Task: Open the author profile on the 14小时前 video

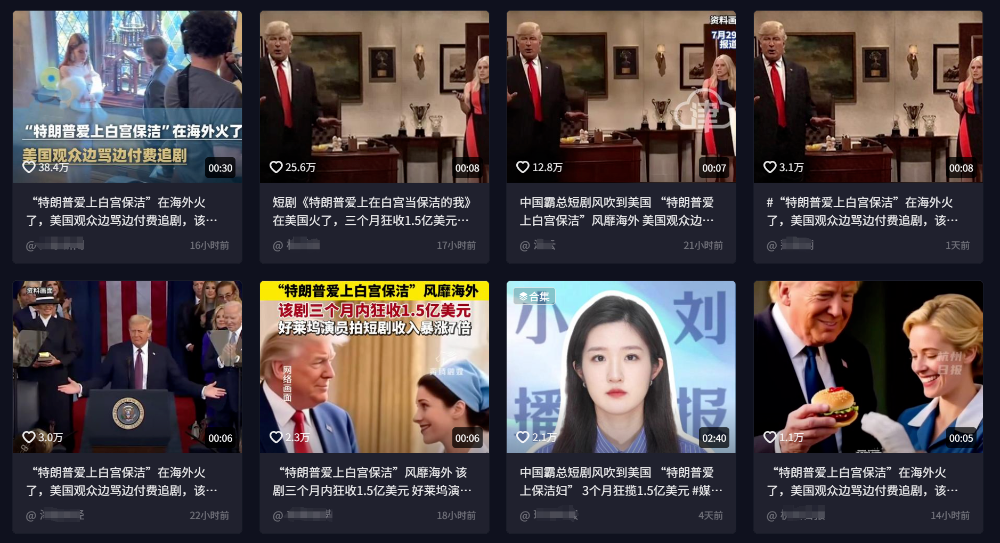Action: 797,515
